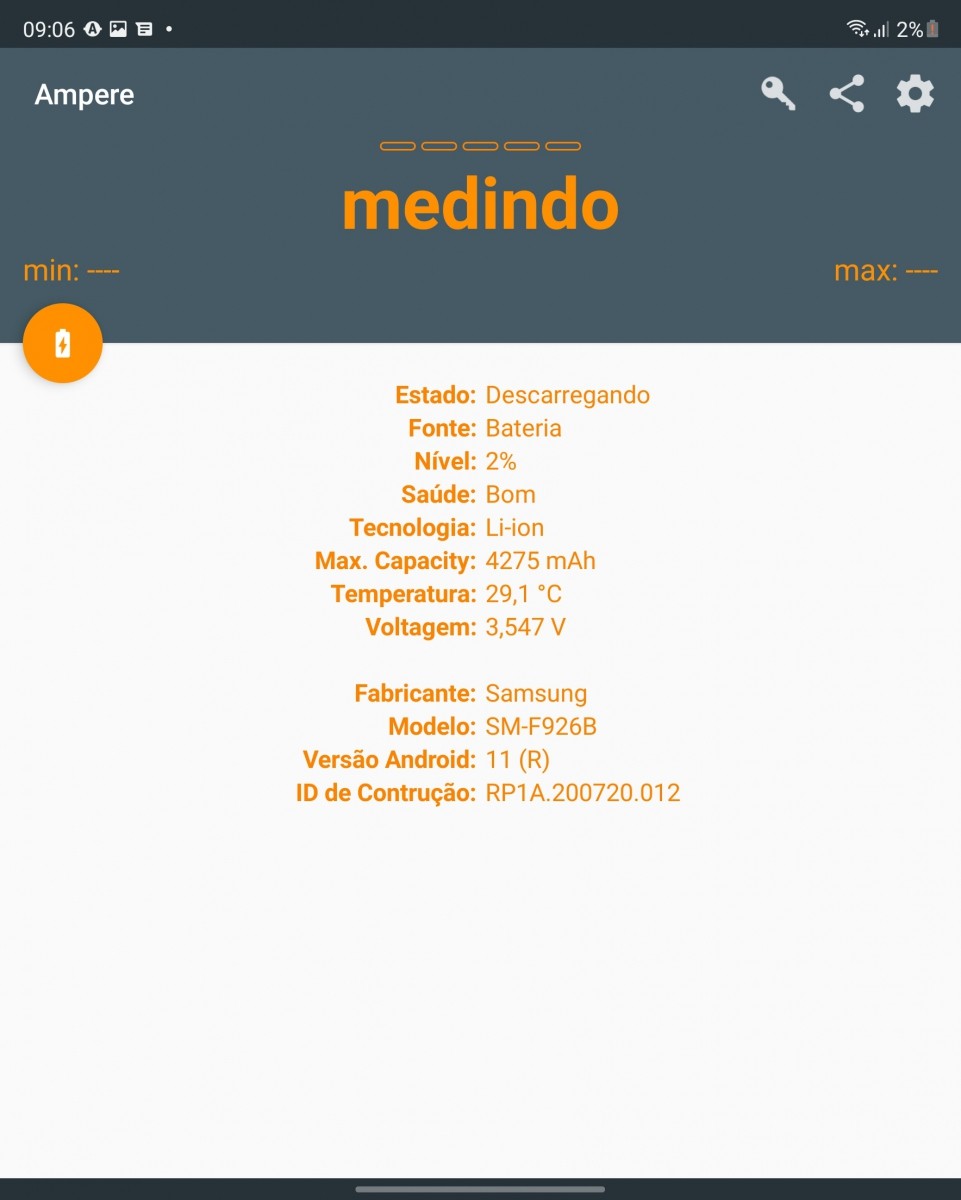Tap the key icon in the app bar
This screenshot has height=1200, width=961.
click(778, 94)
